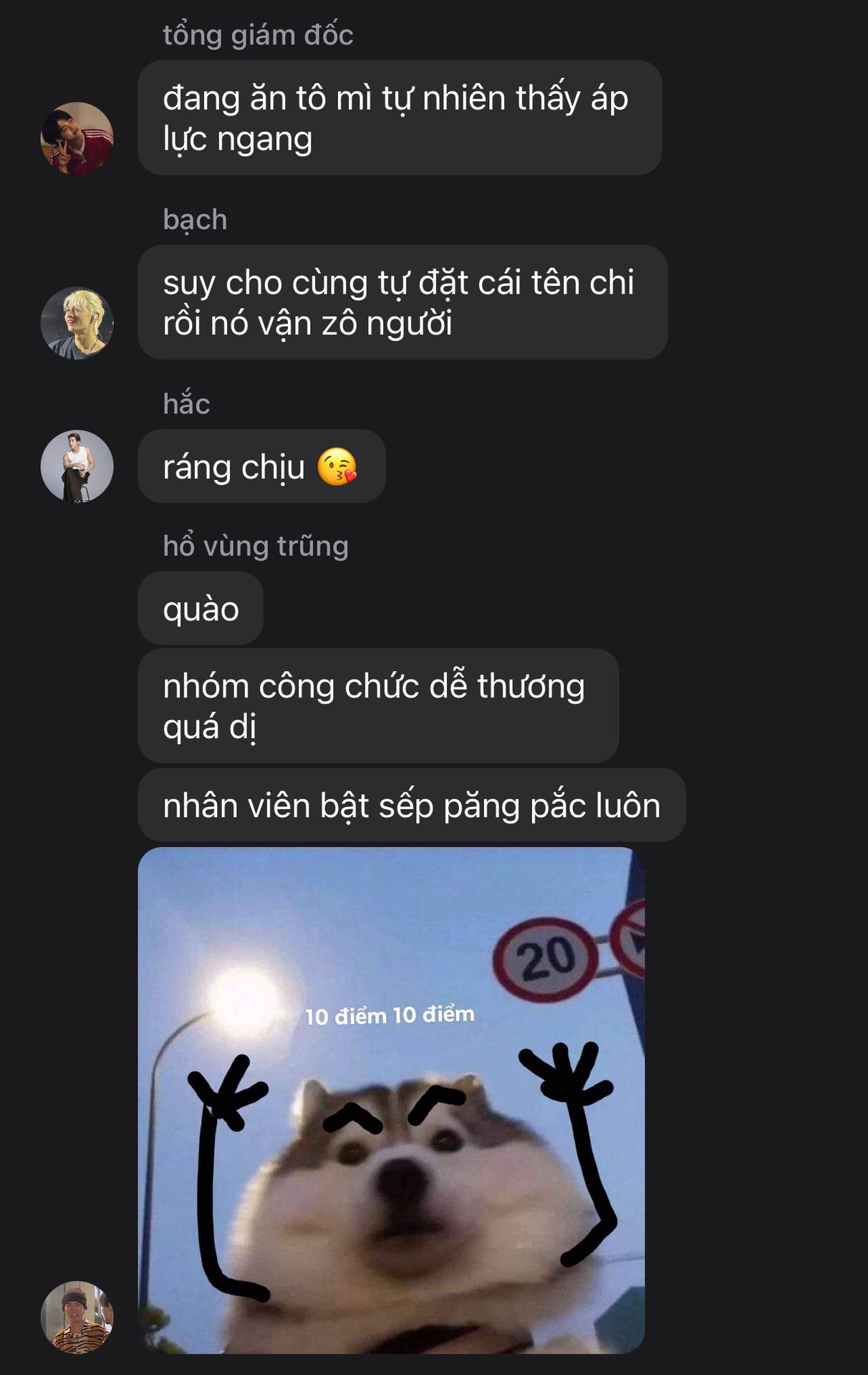The width and height of the screenshot is (868, 1375).
Task: Tap hắc's avatar
Action: (77, 465)
